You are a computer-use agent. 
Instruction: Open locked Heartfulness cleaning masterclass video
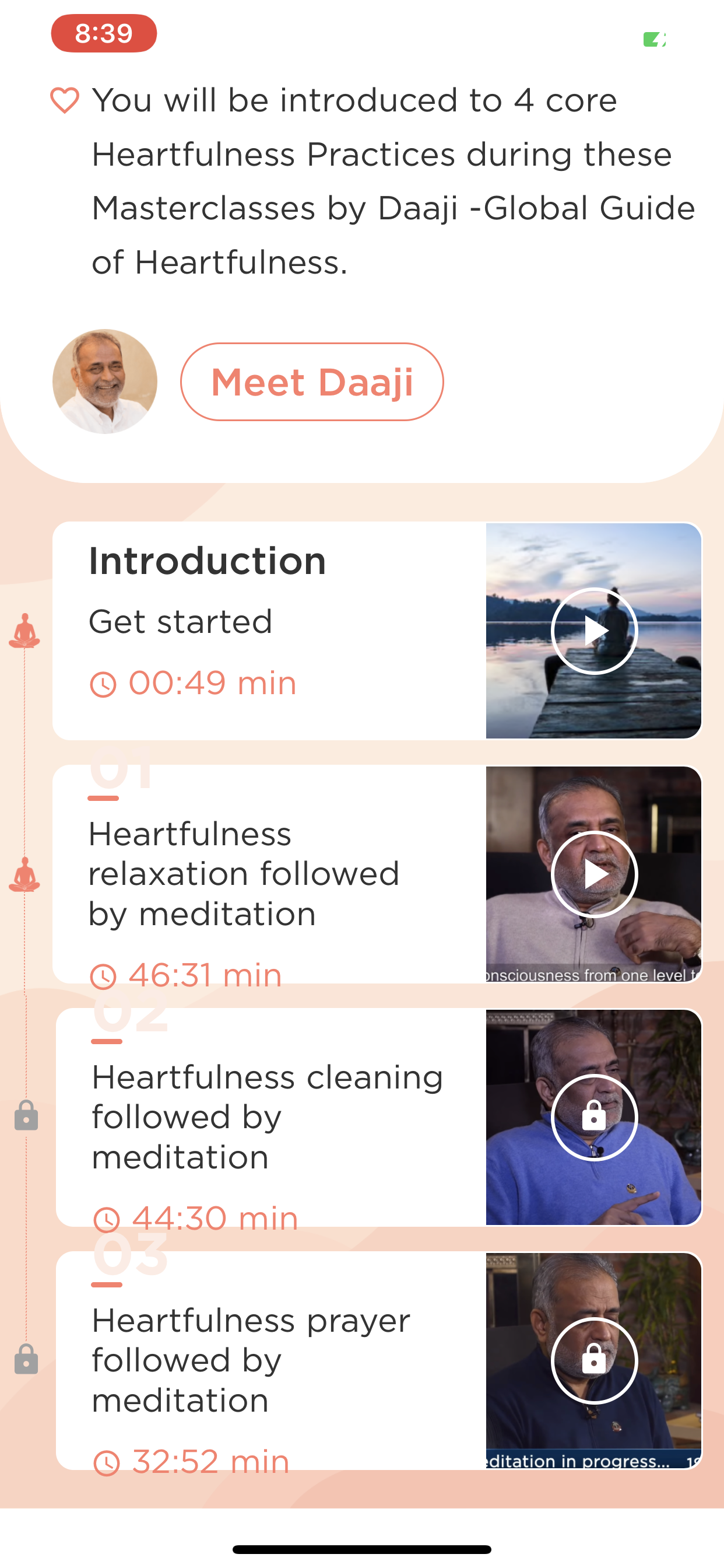coord(594,1118)
